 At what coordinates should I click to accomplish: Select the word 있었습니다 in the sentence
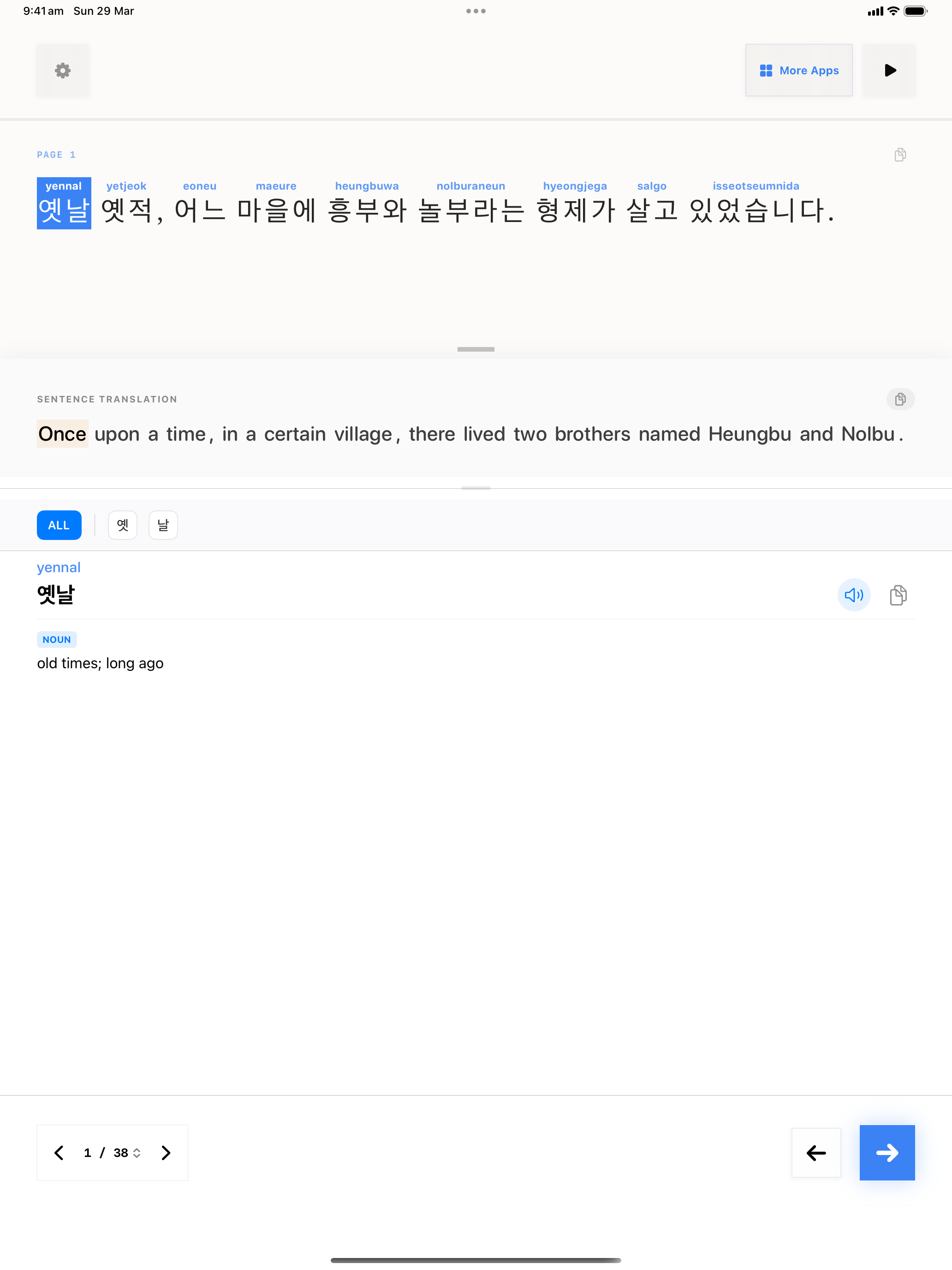756,210
